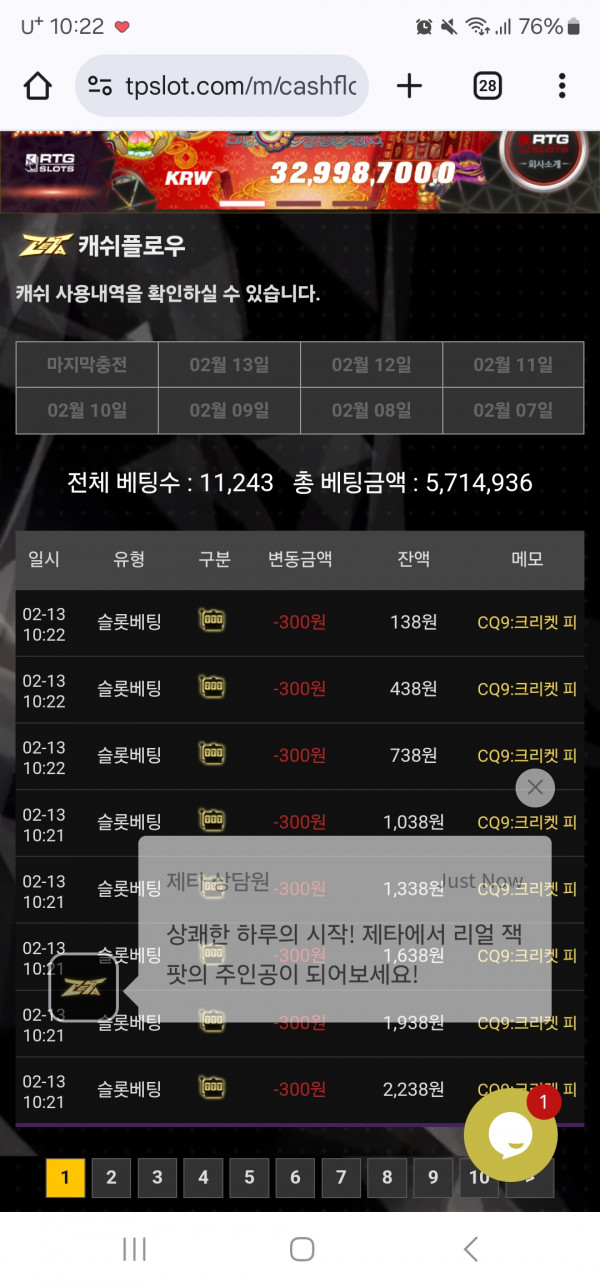Dismiss the 제타 상담원 chat popup
This screenshot has width=600, height=1287.
coord(535,788)
